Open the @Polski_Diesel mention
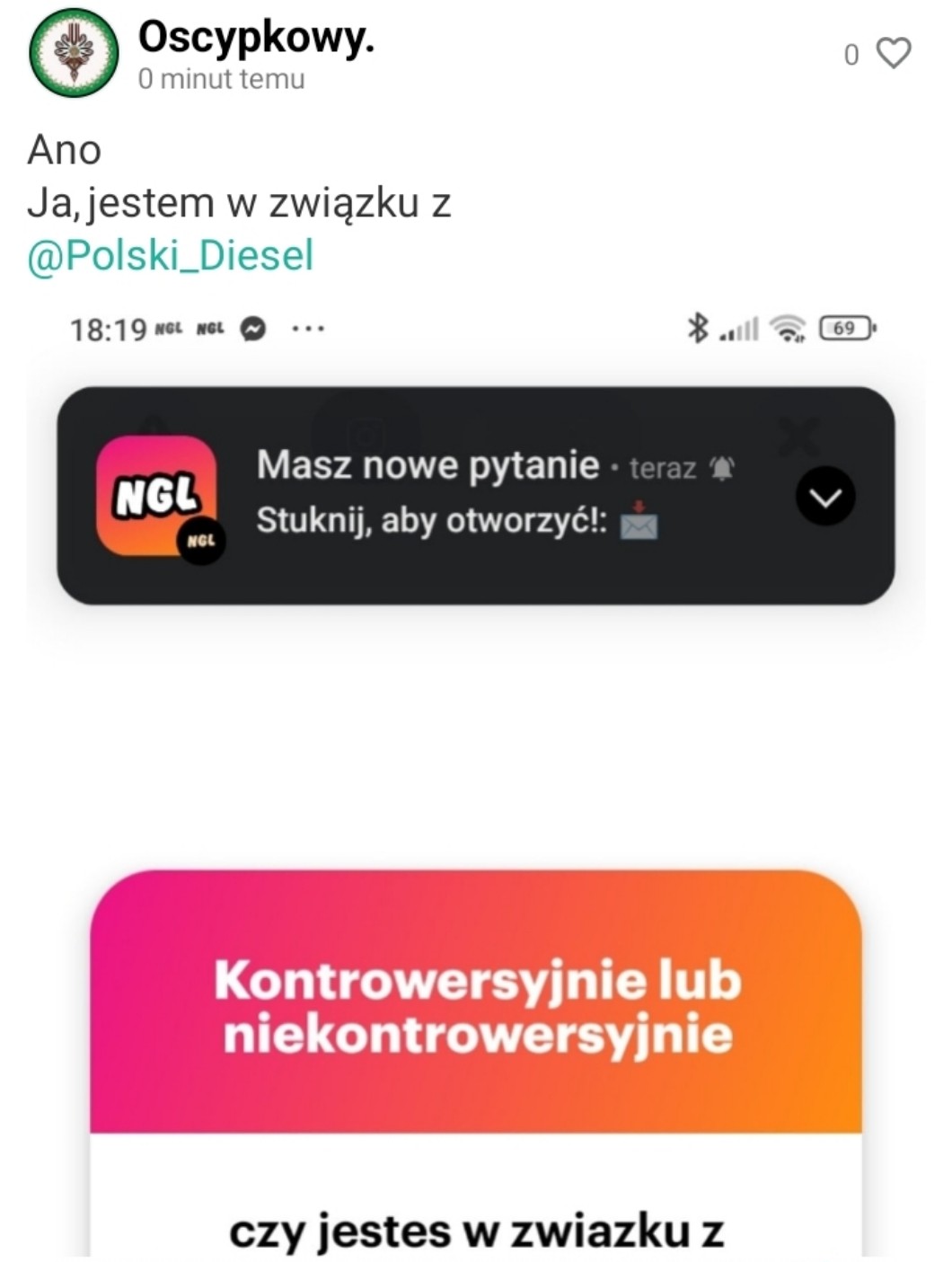Screen dimensions: 952x1262 171,256
